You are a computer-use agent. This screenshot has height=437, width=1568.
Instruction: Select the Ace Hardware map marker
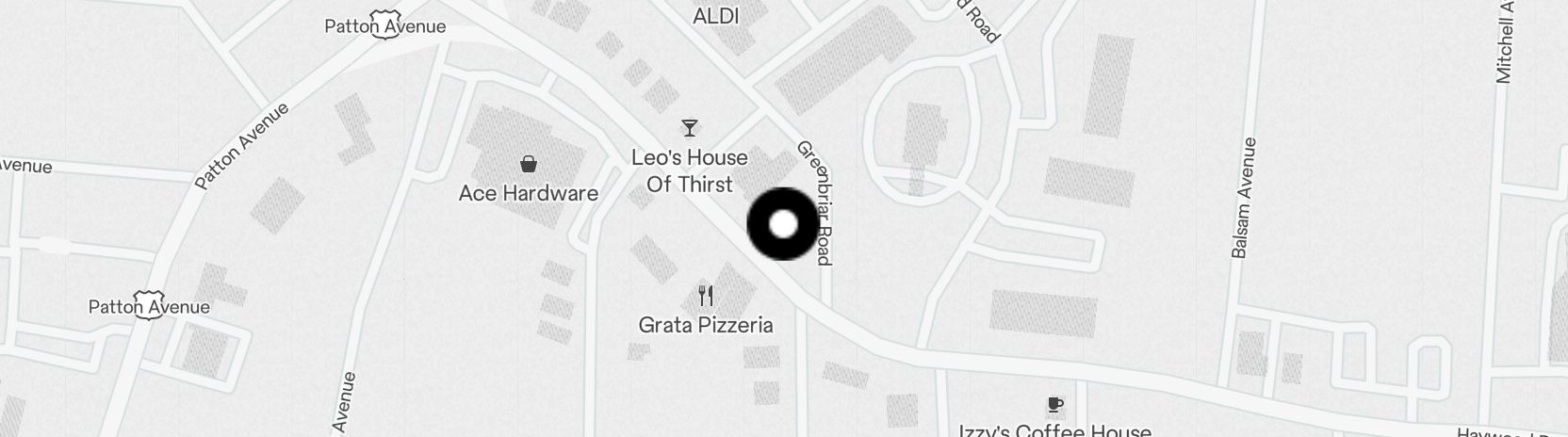click(528, 165)
